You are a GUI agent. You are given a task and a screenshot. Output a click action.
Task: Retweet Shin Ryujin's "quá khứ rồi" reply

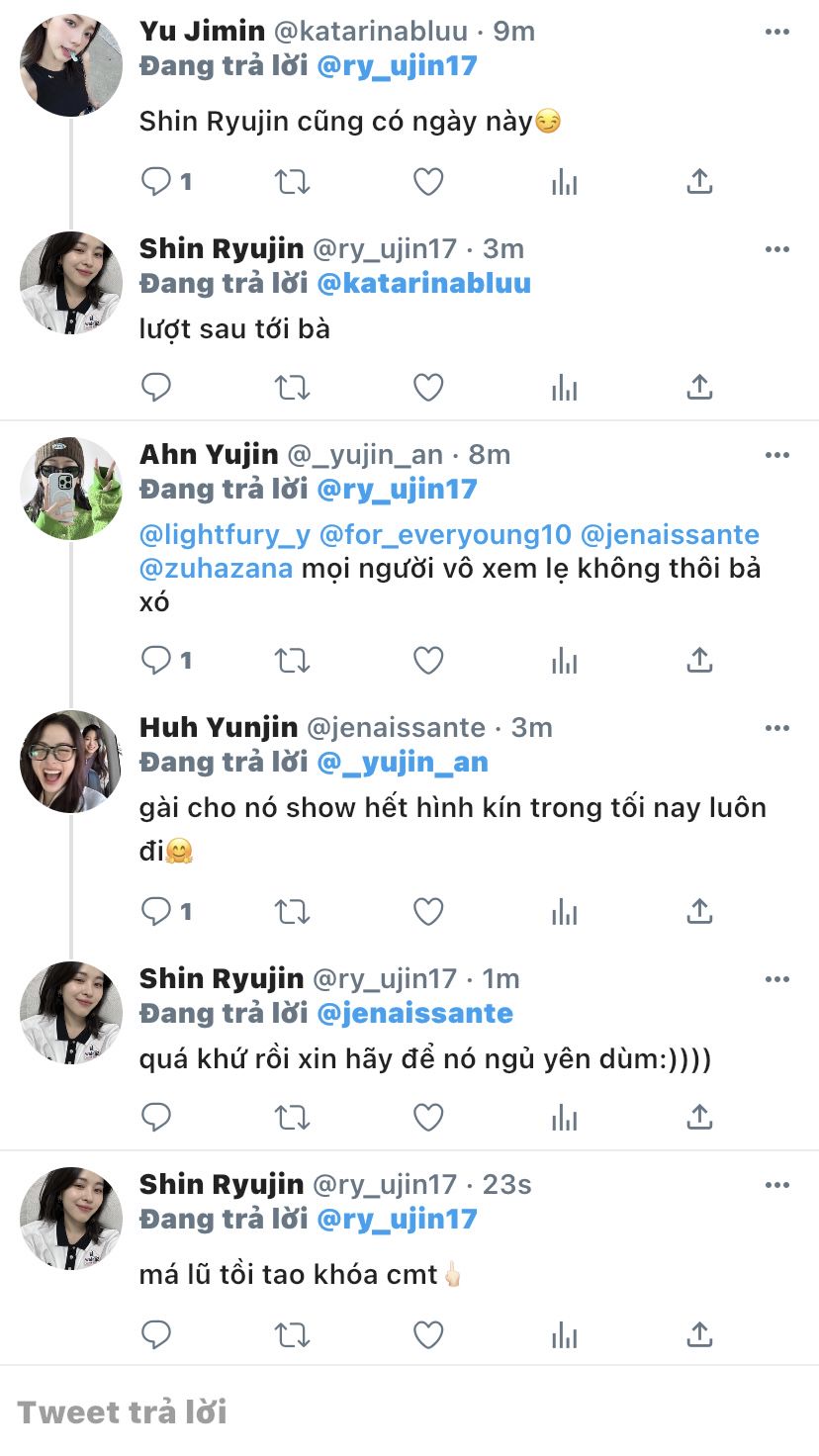coord(292,1117)
